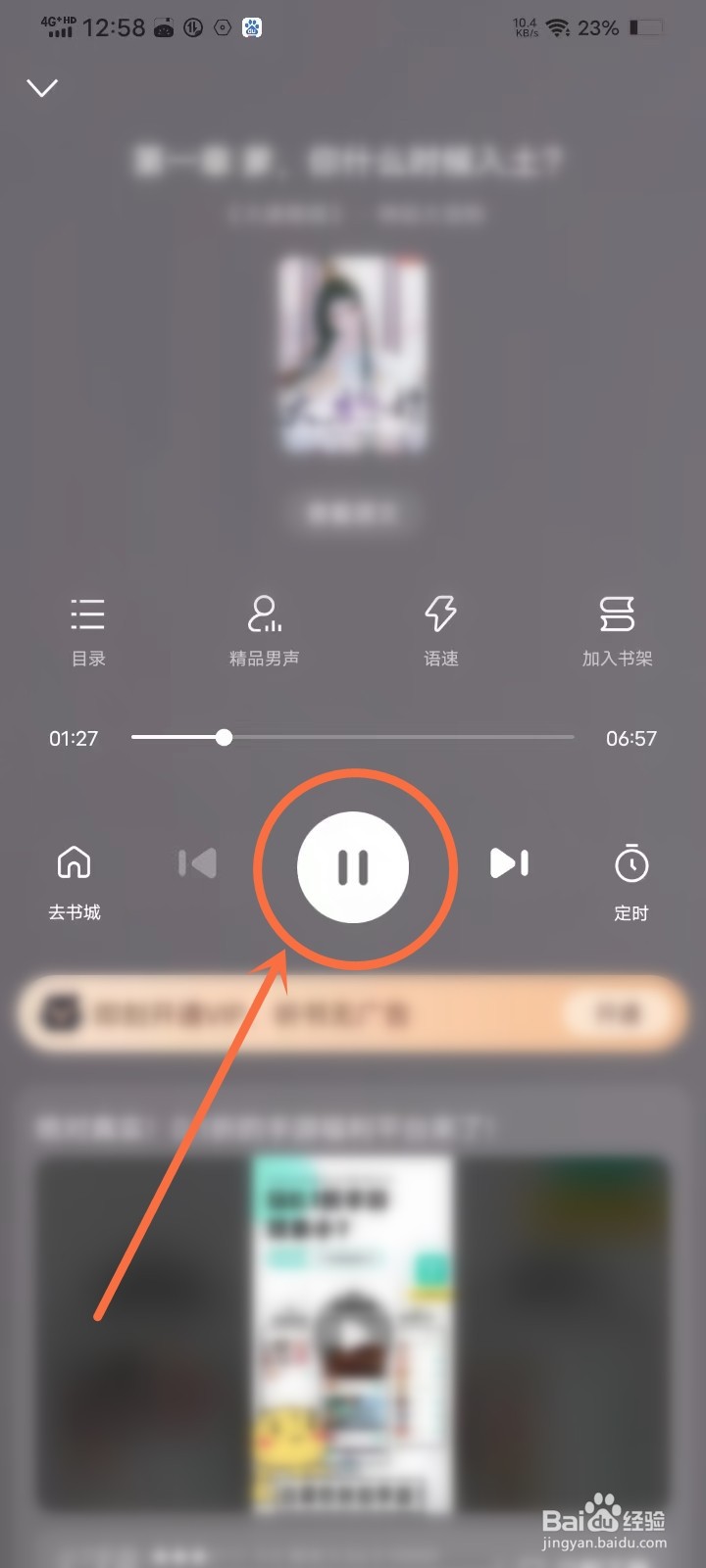Open the 定时 sleep timer
This screenshot has width=706, height=1568.
(631, 880)
